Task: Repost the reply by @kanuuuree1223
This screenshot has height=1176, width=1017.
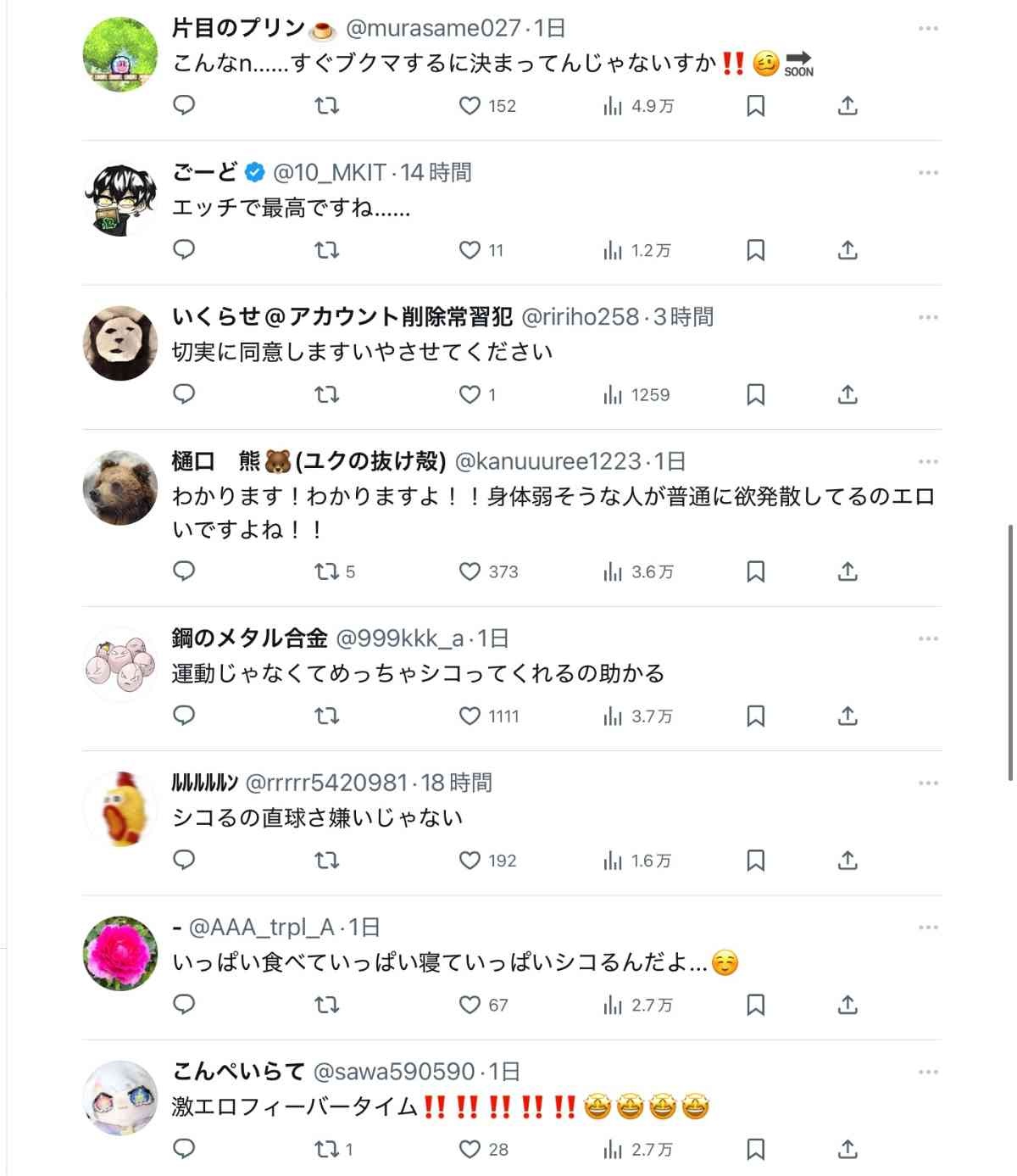Action: click(326, 572)
